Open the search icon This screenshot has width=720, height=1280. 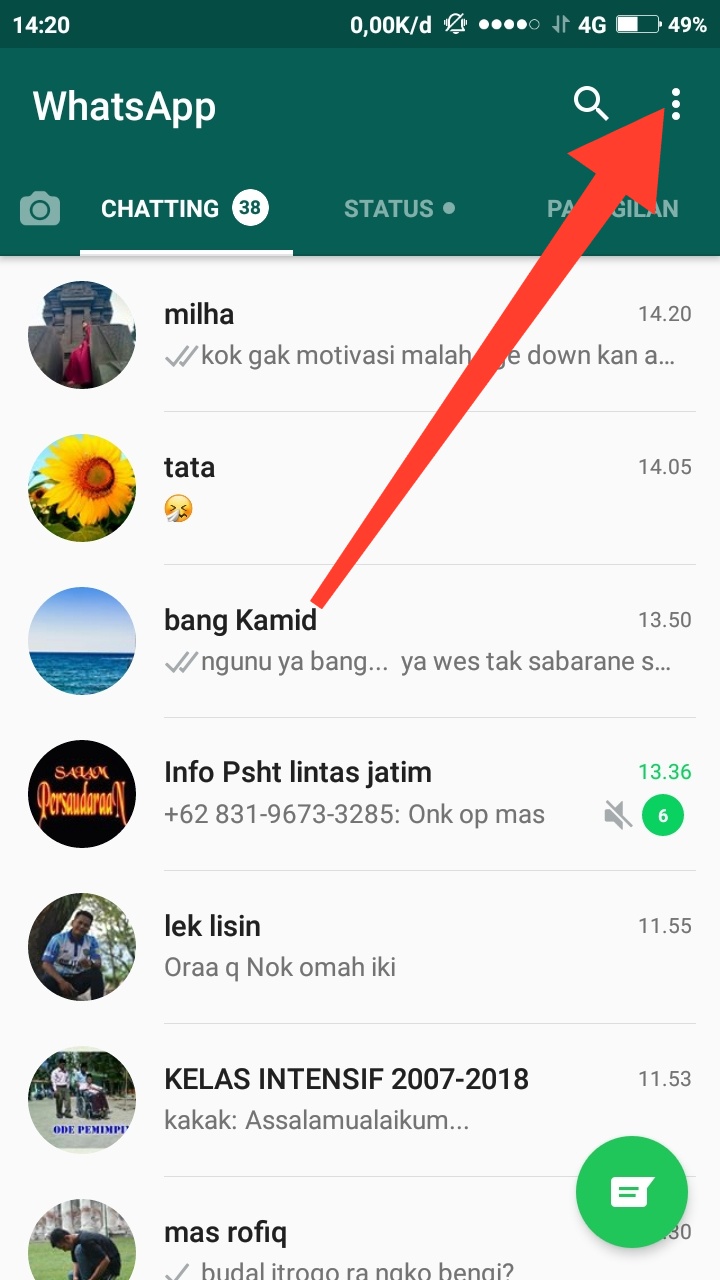tap(591, 103)
